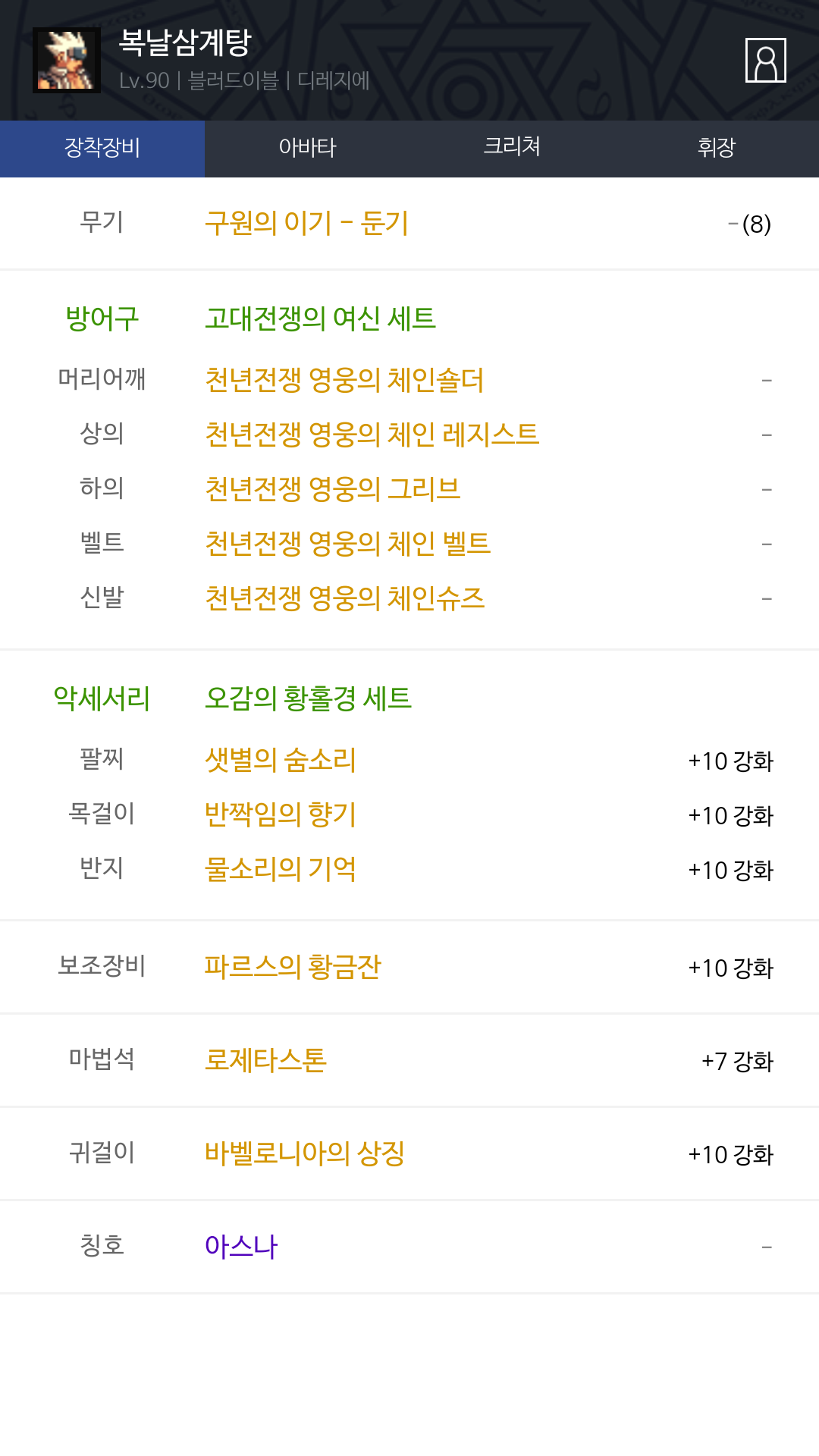
Task: Open 천년전쟁 영웅의 체인숄더 item
Action: point(344,380)
